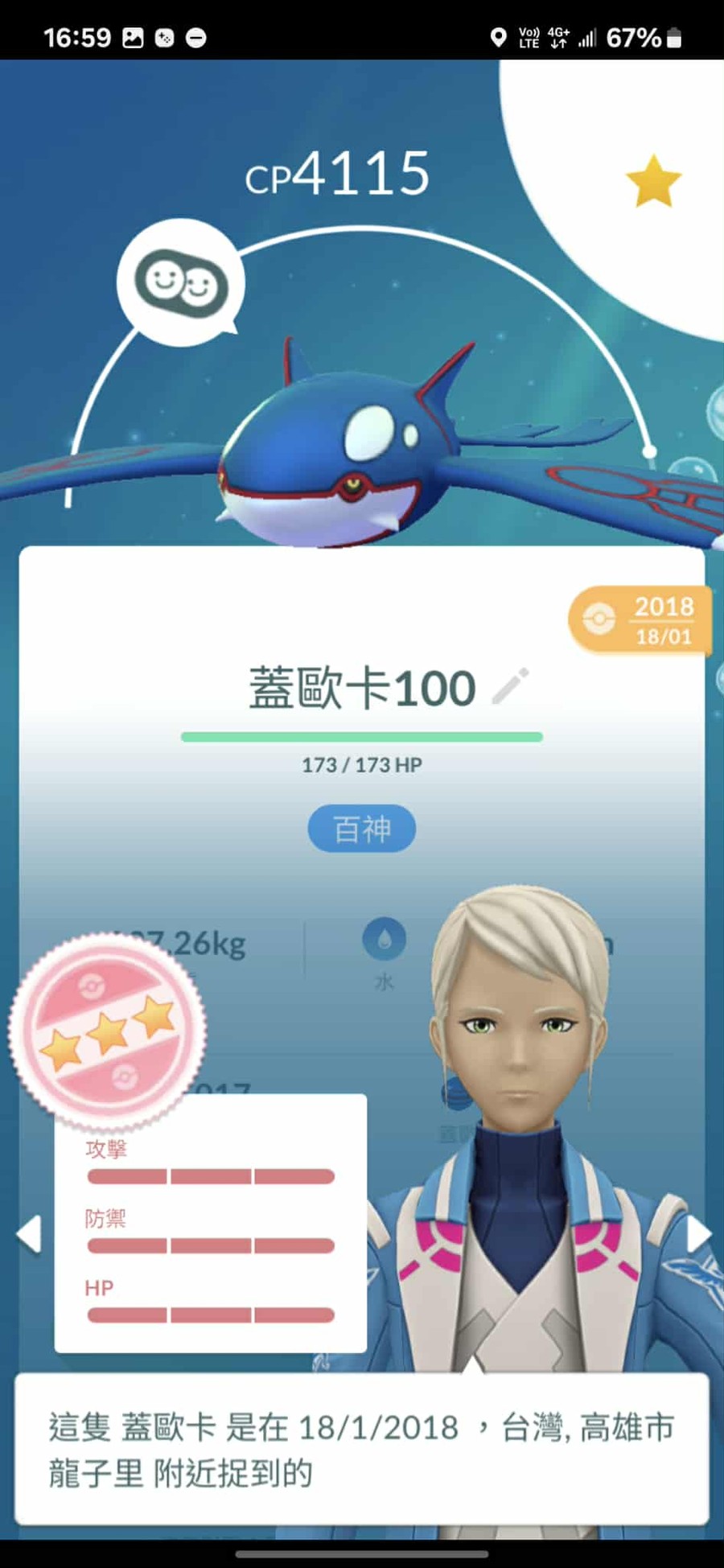Tap the 百神 tag chip
724x1568 pixels.
[362, 828]
